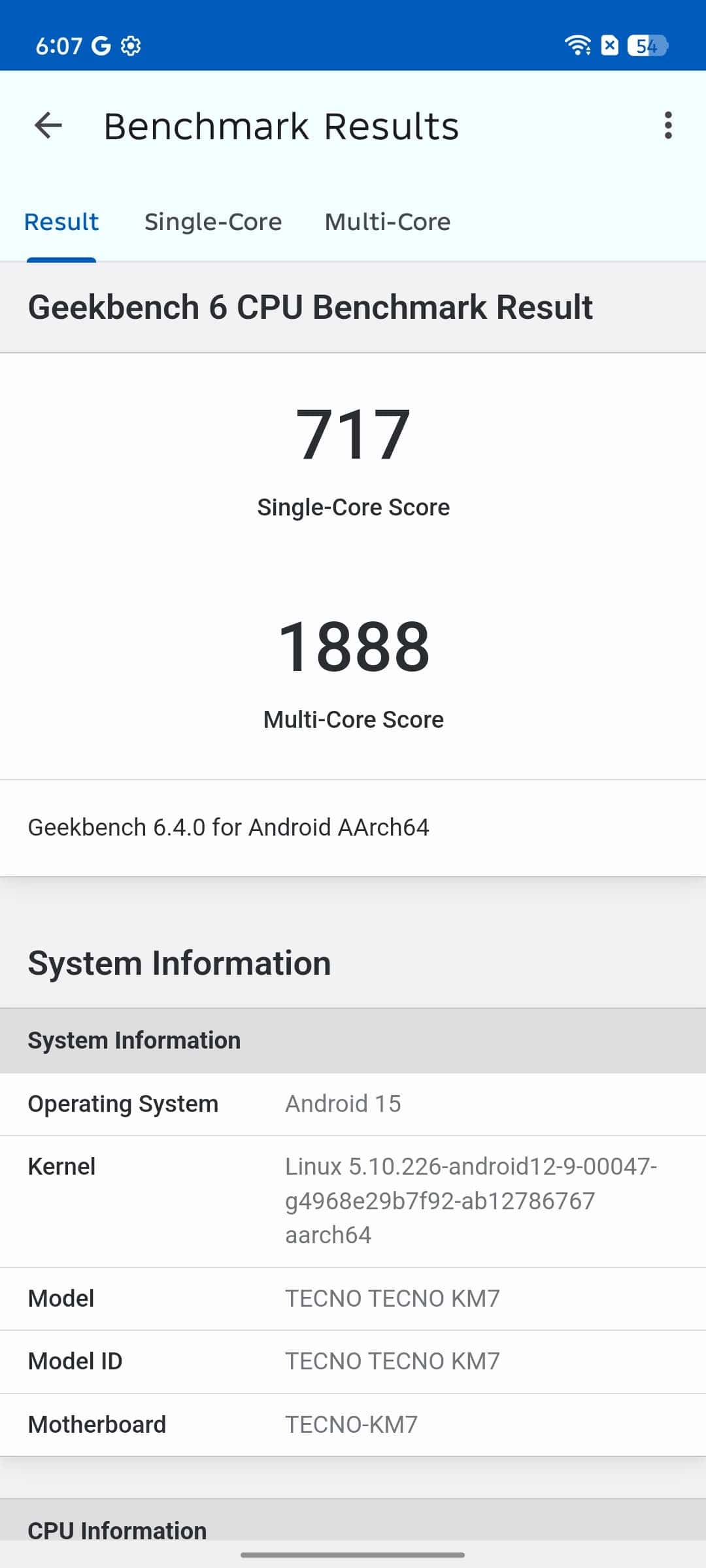706x1568 pixels.
Task: Select the Result tab
Action: tap(61, 222)
